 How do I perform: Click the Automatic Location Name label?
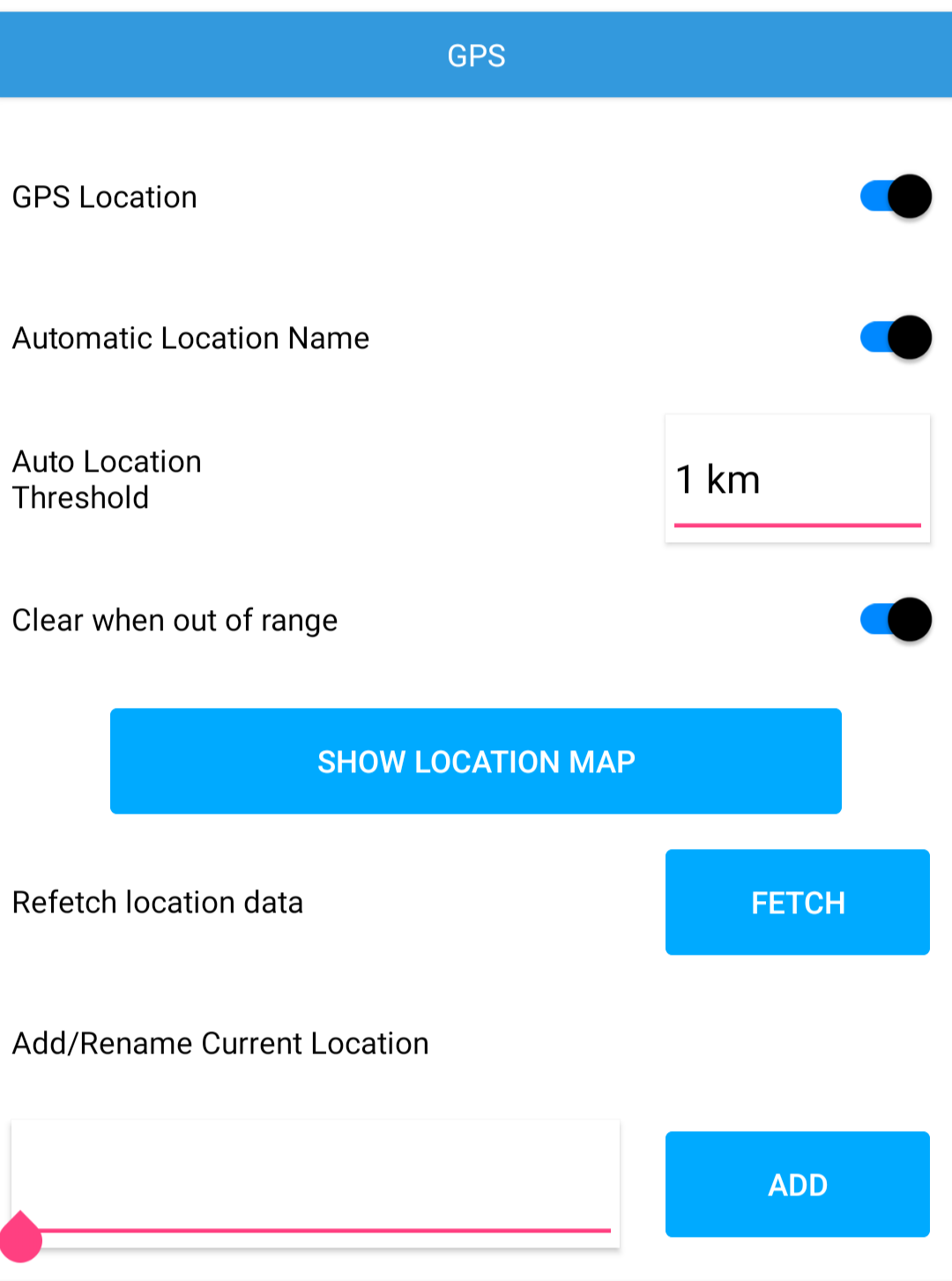pos(190,338)
